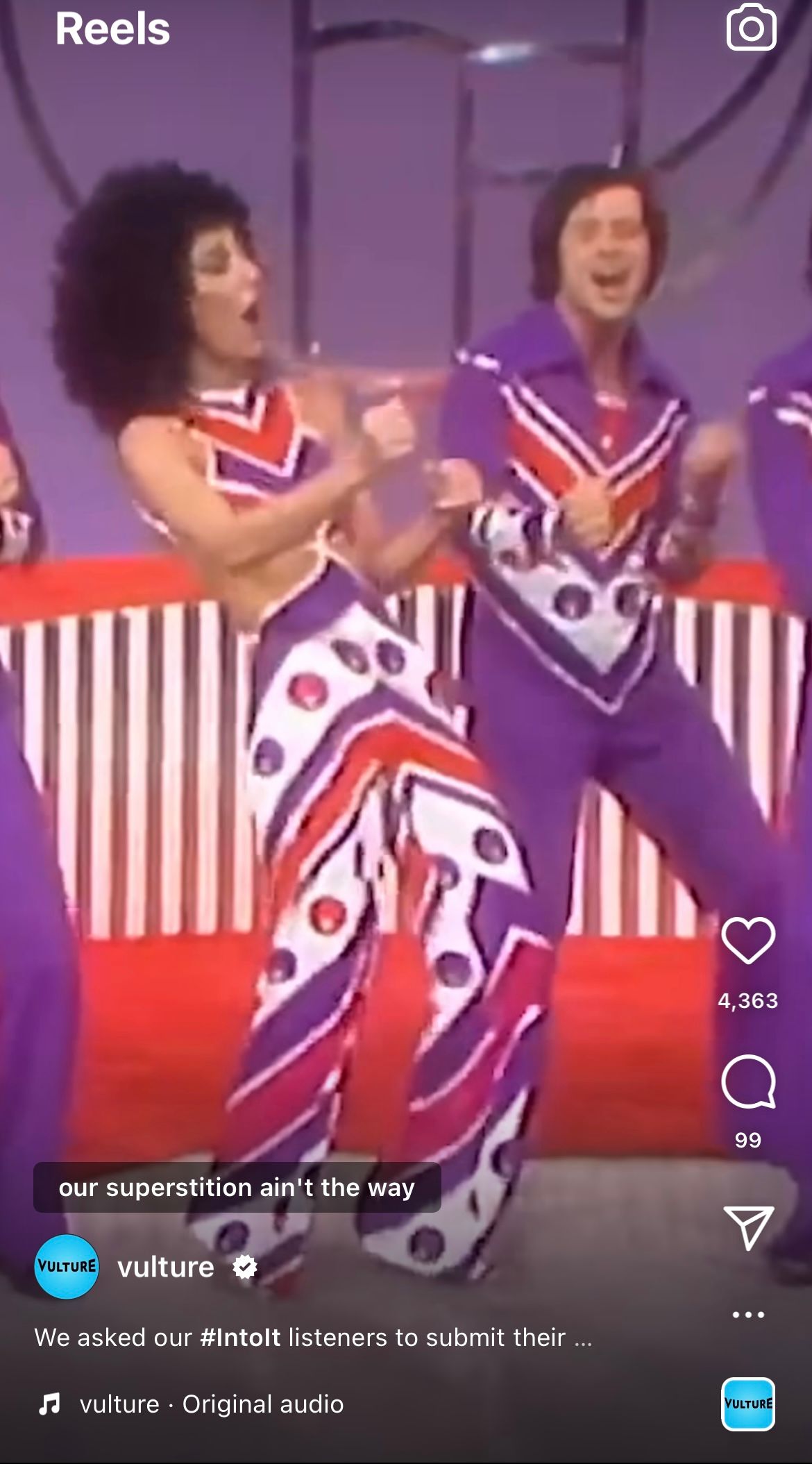Open the vulture profile picture

click(67, 1267)
